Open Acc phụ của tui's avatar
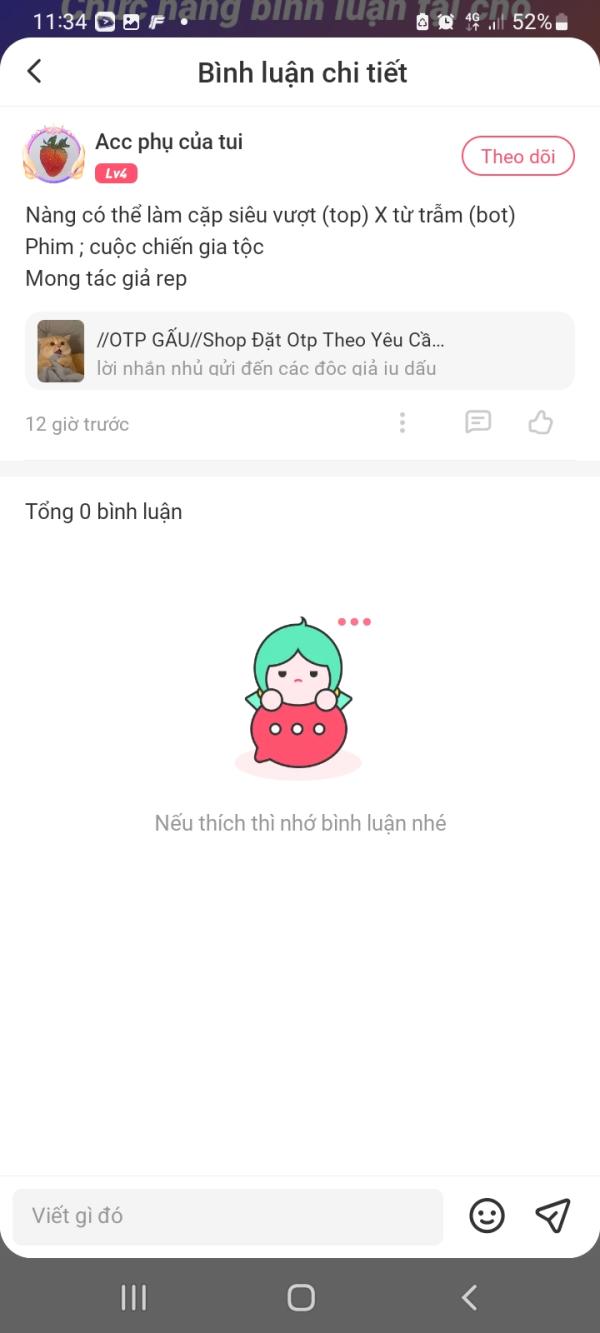The height and width of the screenshot is (1333, 600). pos(54,156)
